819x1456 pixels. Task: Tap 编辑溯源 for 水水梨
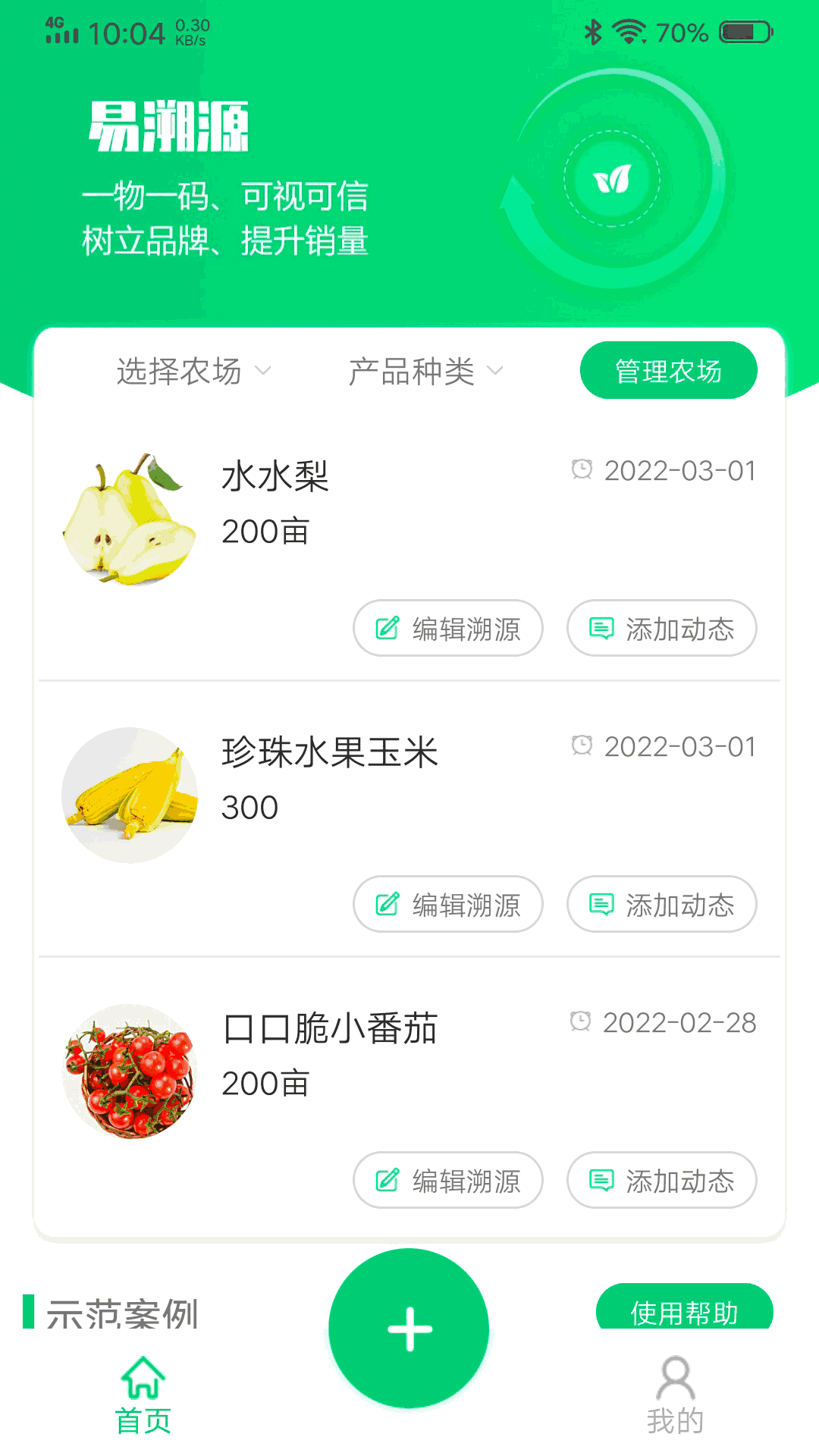448,629
